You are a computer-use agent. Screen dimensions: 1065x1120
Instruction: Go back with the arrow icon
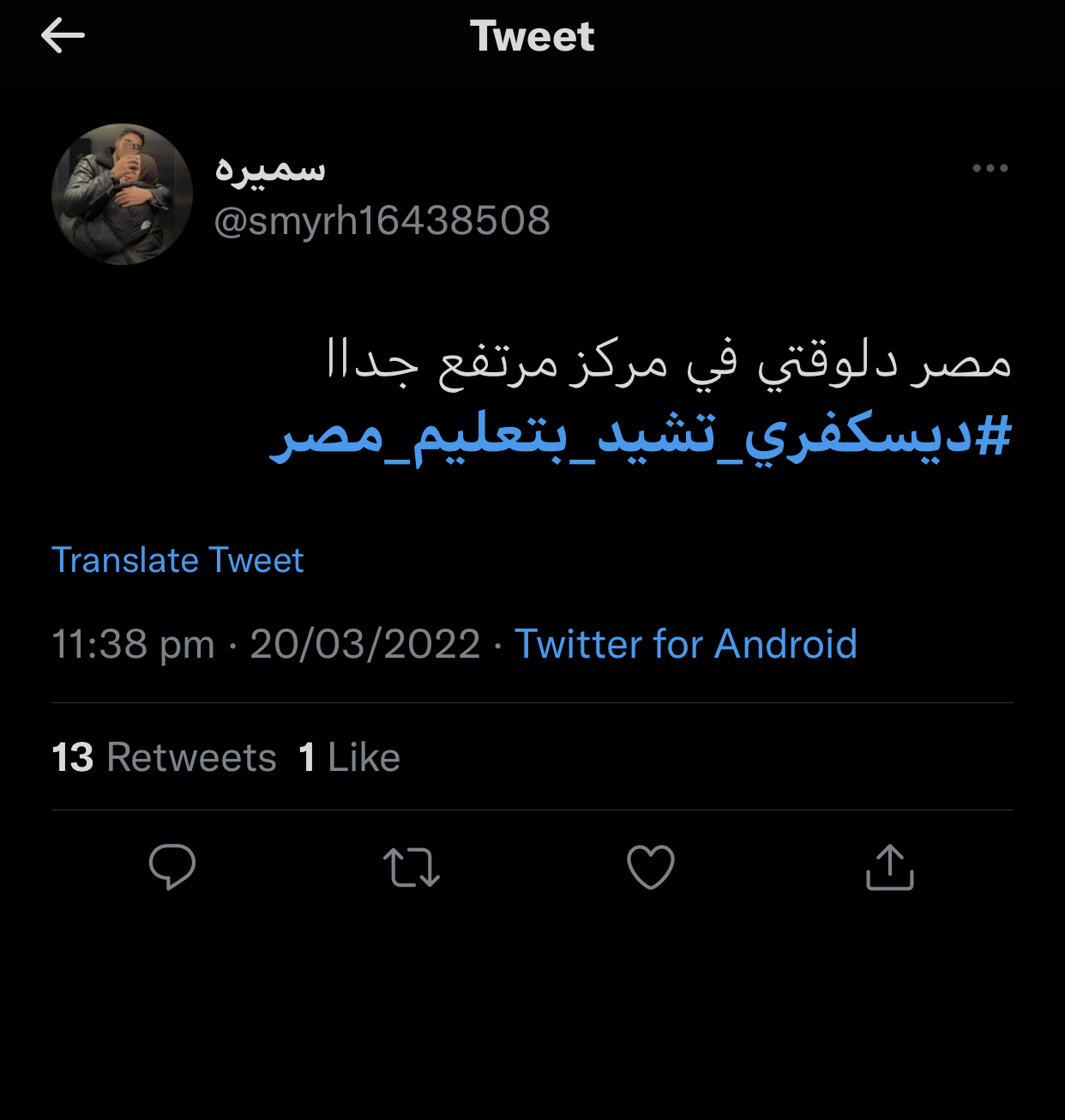click(63, 36)
